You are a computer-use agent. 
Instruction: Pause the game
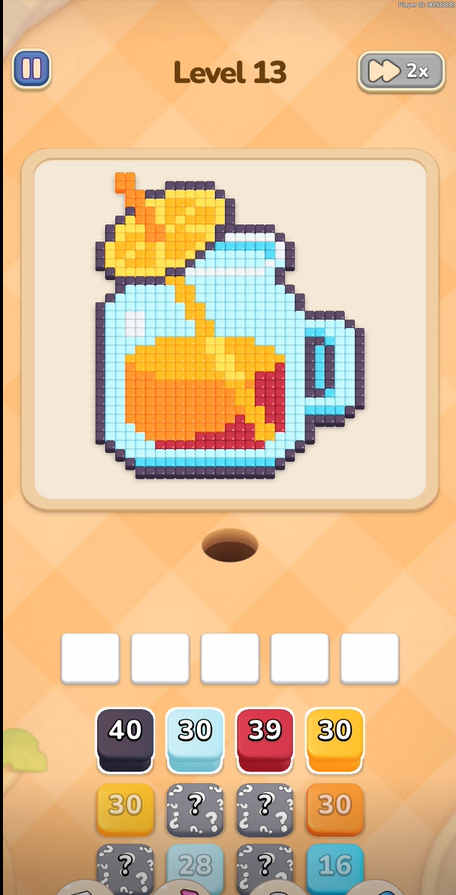(x=31, y=70)
